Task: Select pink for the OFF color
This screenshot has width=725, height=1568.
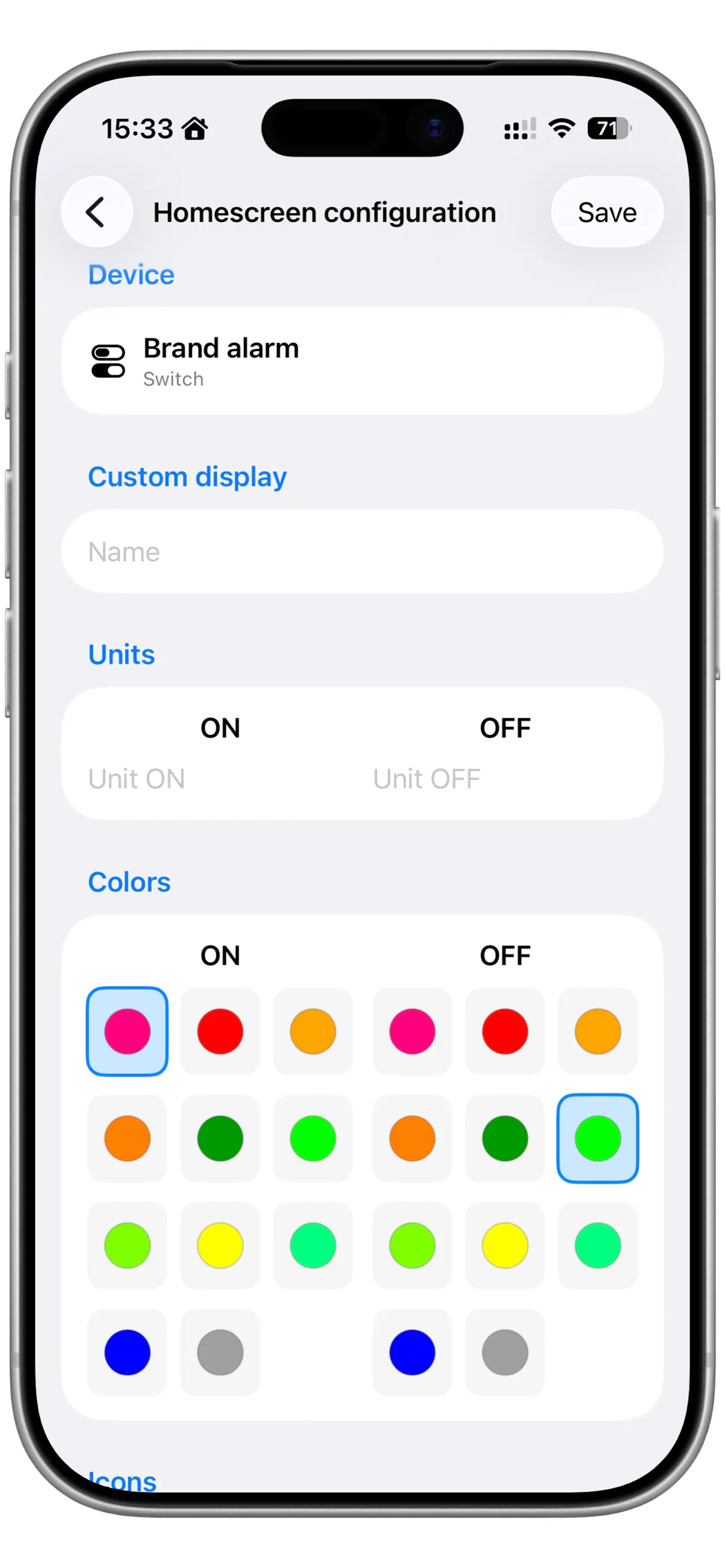Action: click(412, 1031)
